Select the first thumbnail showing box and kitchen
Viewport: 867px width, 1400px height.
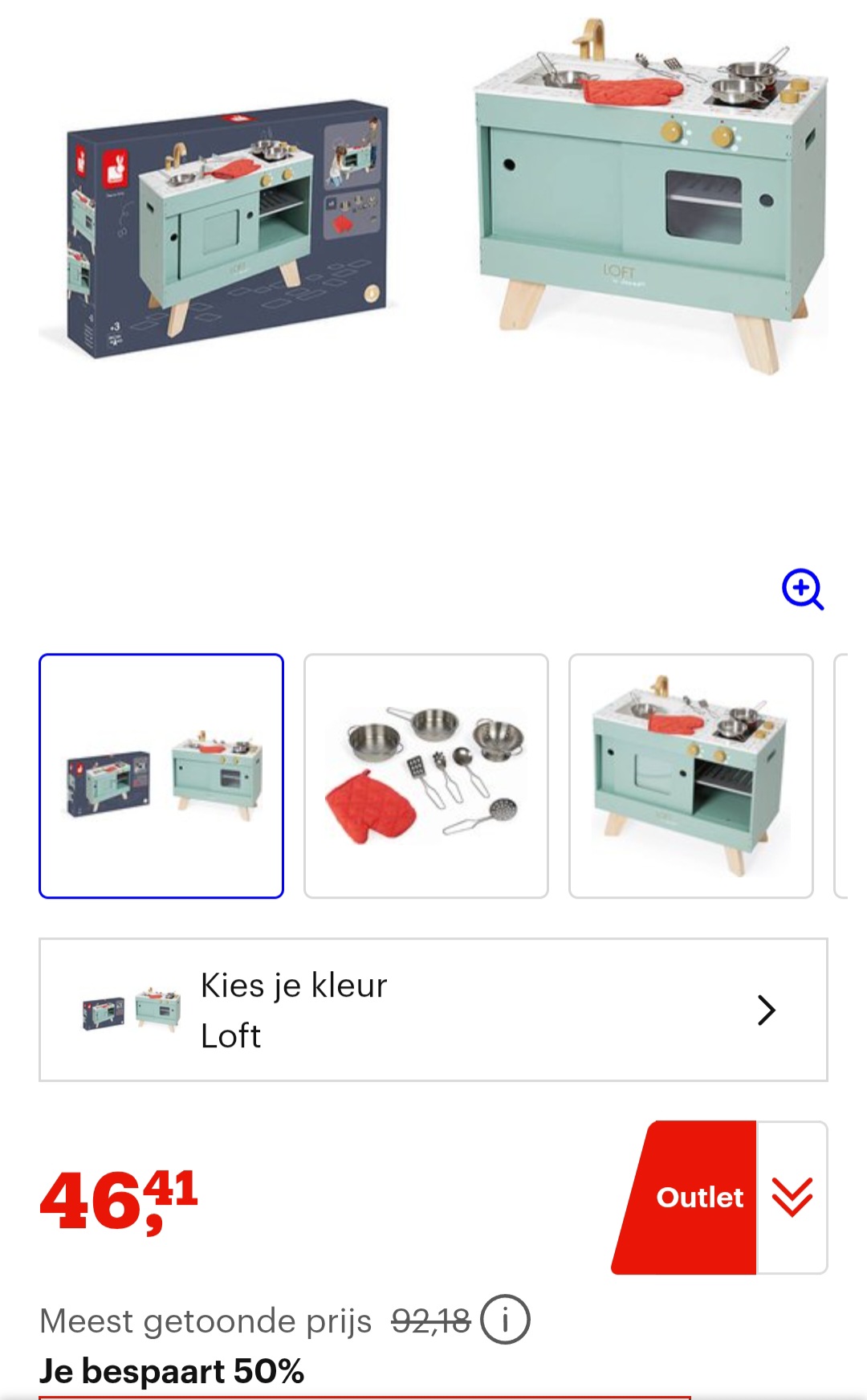click(x=161, y=775)
